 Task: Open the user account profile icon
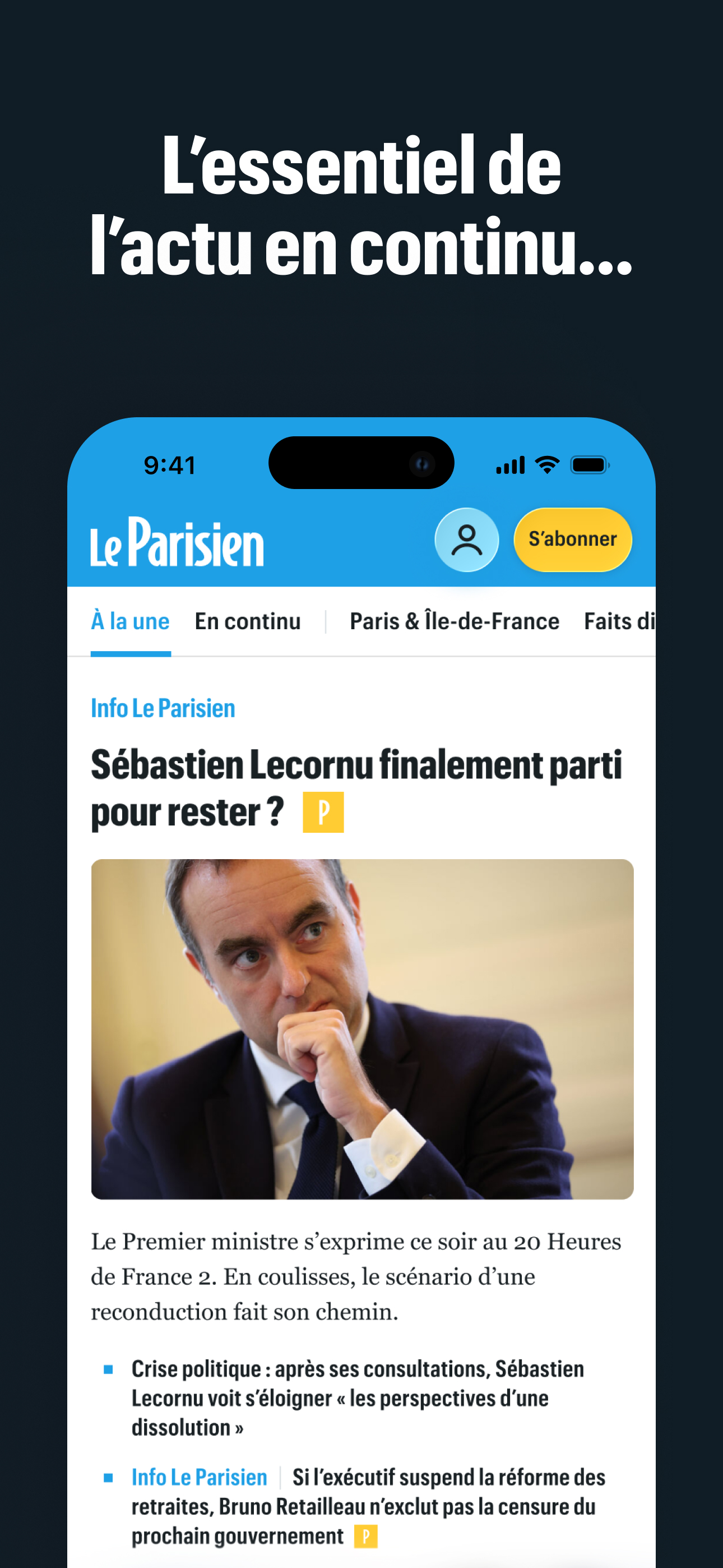coord(466,539)
